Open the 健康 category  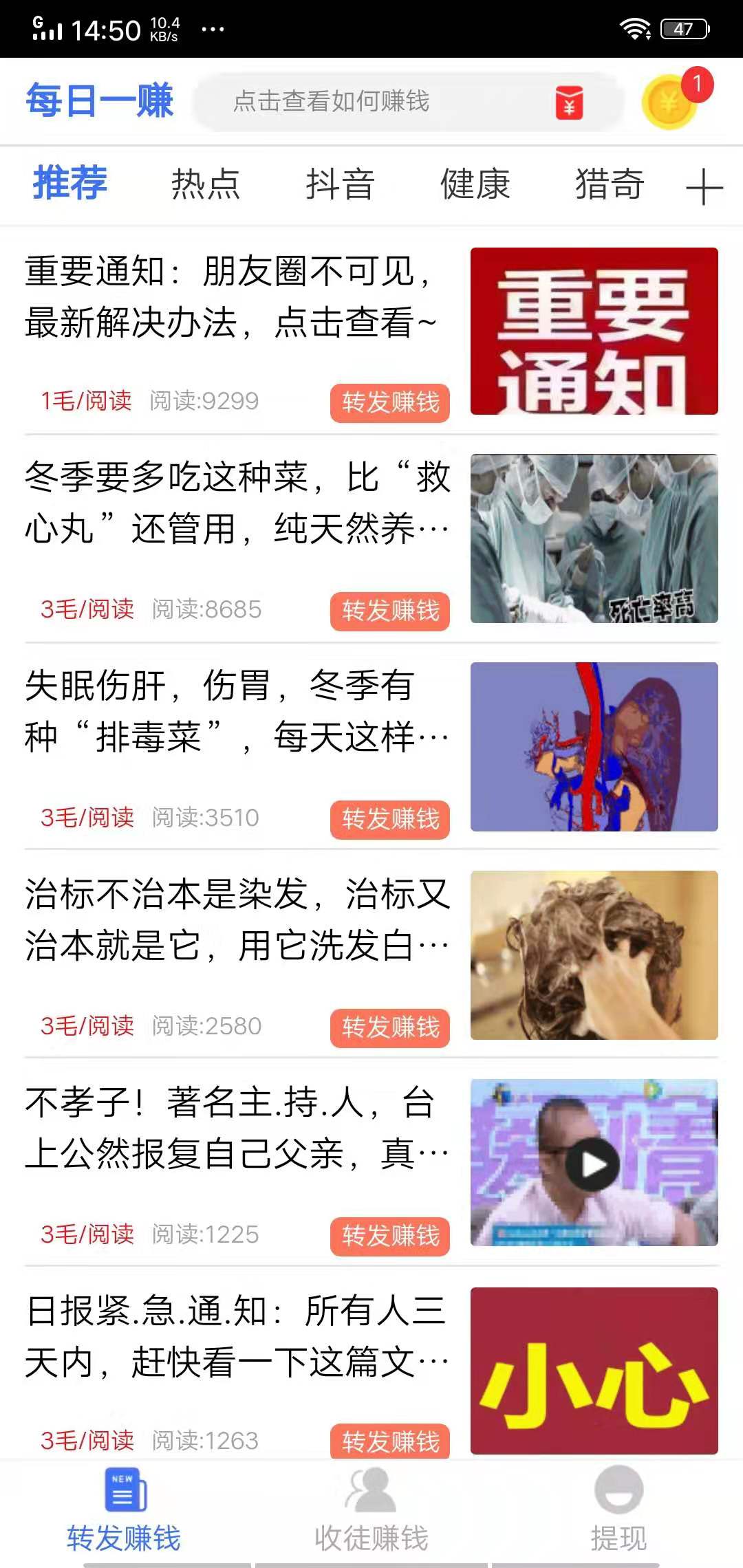(476, 184)
